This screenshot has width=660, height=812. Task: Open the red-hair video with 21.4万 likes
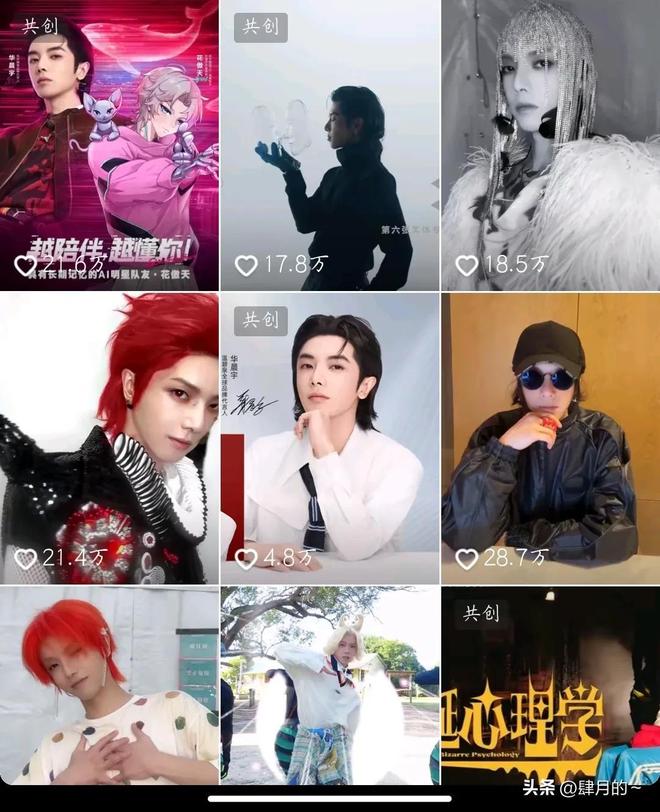(108, 438)
